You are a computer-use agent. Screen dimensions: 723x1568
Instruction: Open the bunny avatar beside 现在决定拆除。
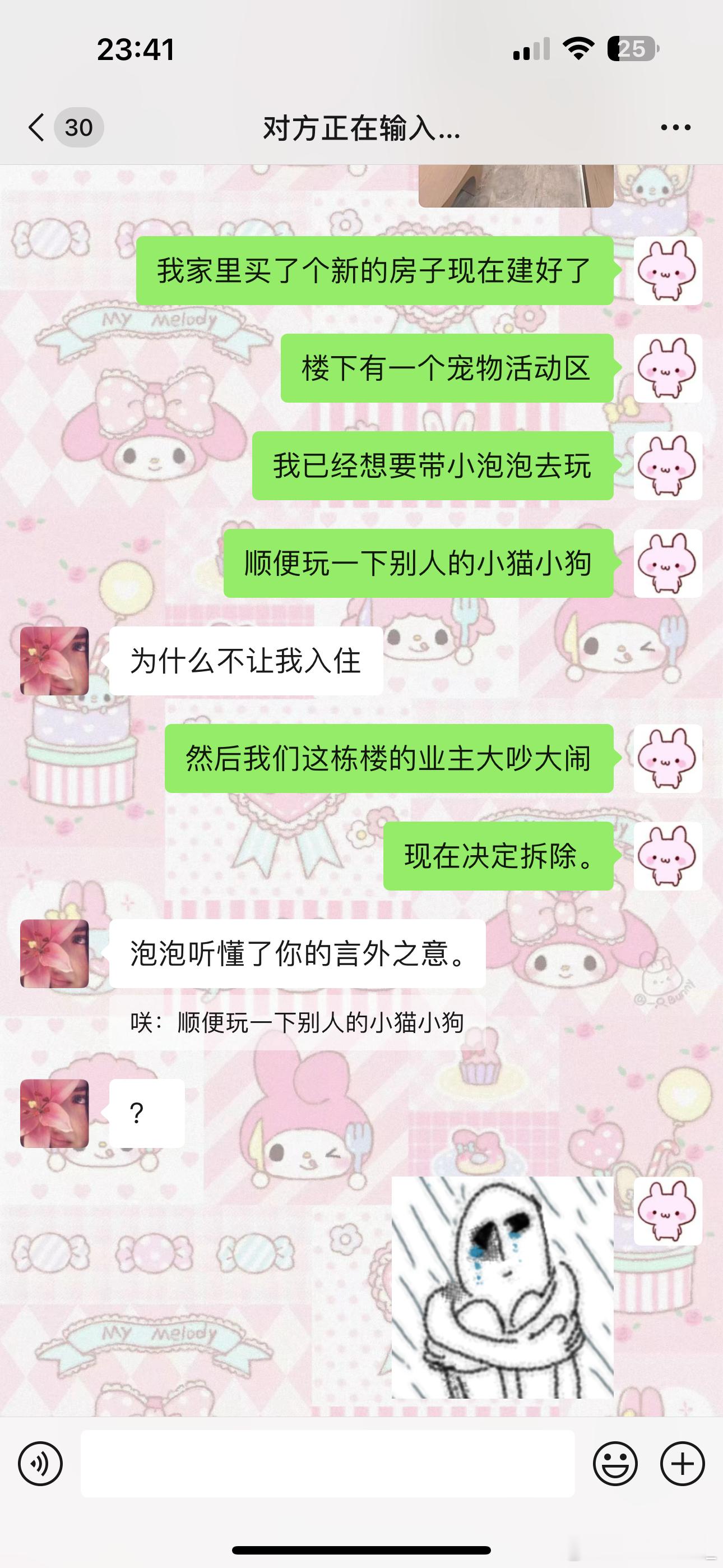(668, 856)
